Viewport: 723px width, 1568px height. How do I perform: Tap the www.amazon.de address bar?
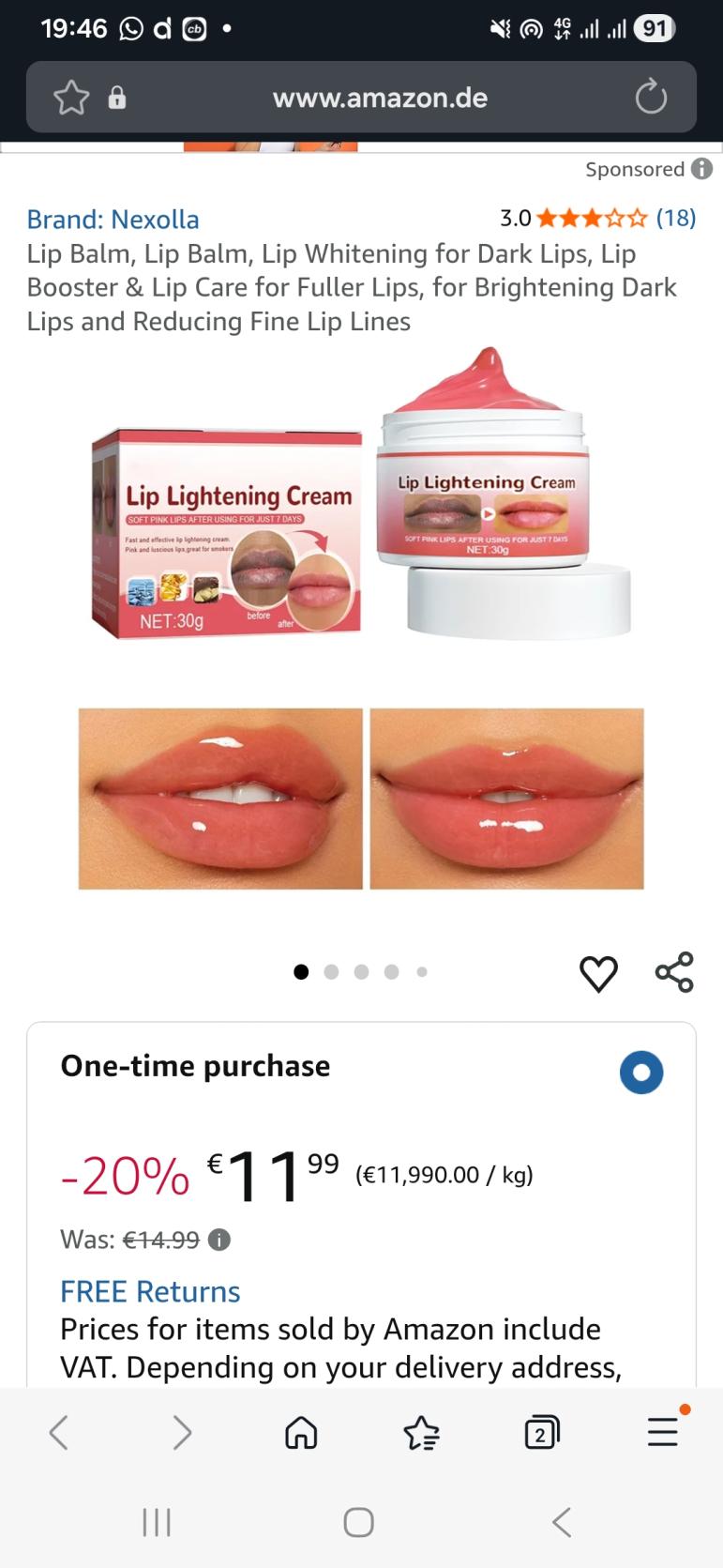[380, 98]
